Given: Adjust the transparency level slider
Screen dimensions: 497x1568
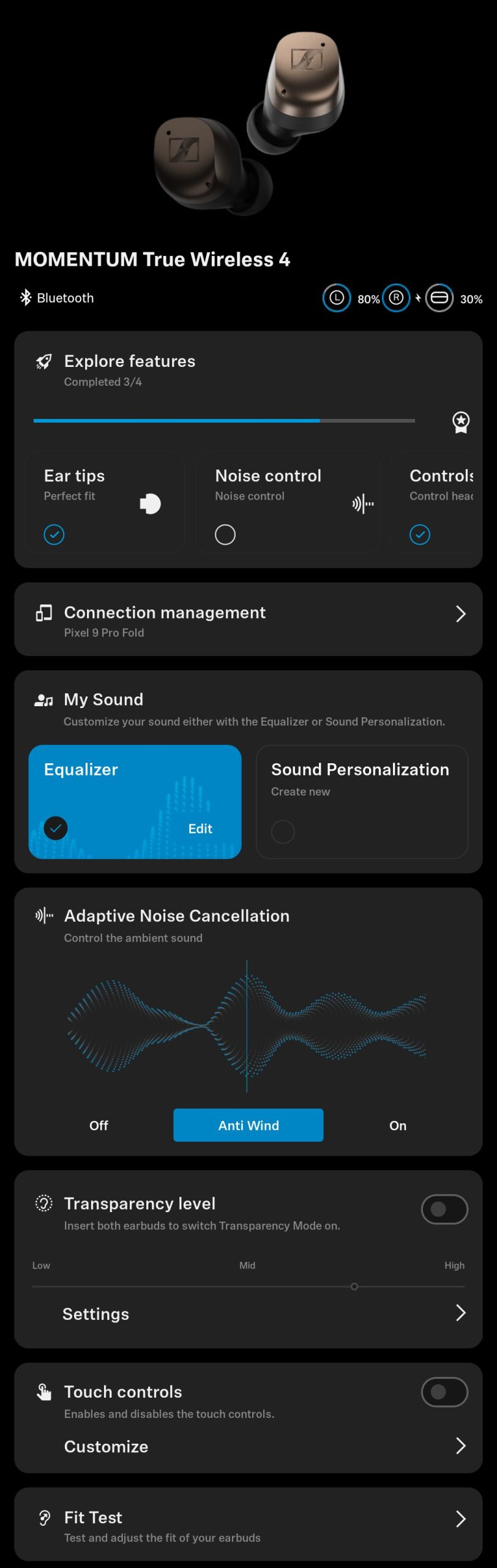Looking at the screenshot, I should pos(354,1286).
